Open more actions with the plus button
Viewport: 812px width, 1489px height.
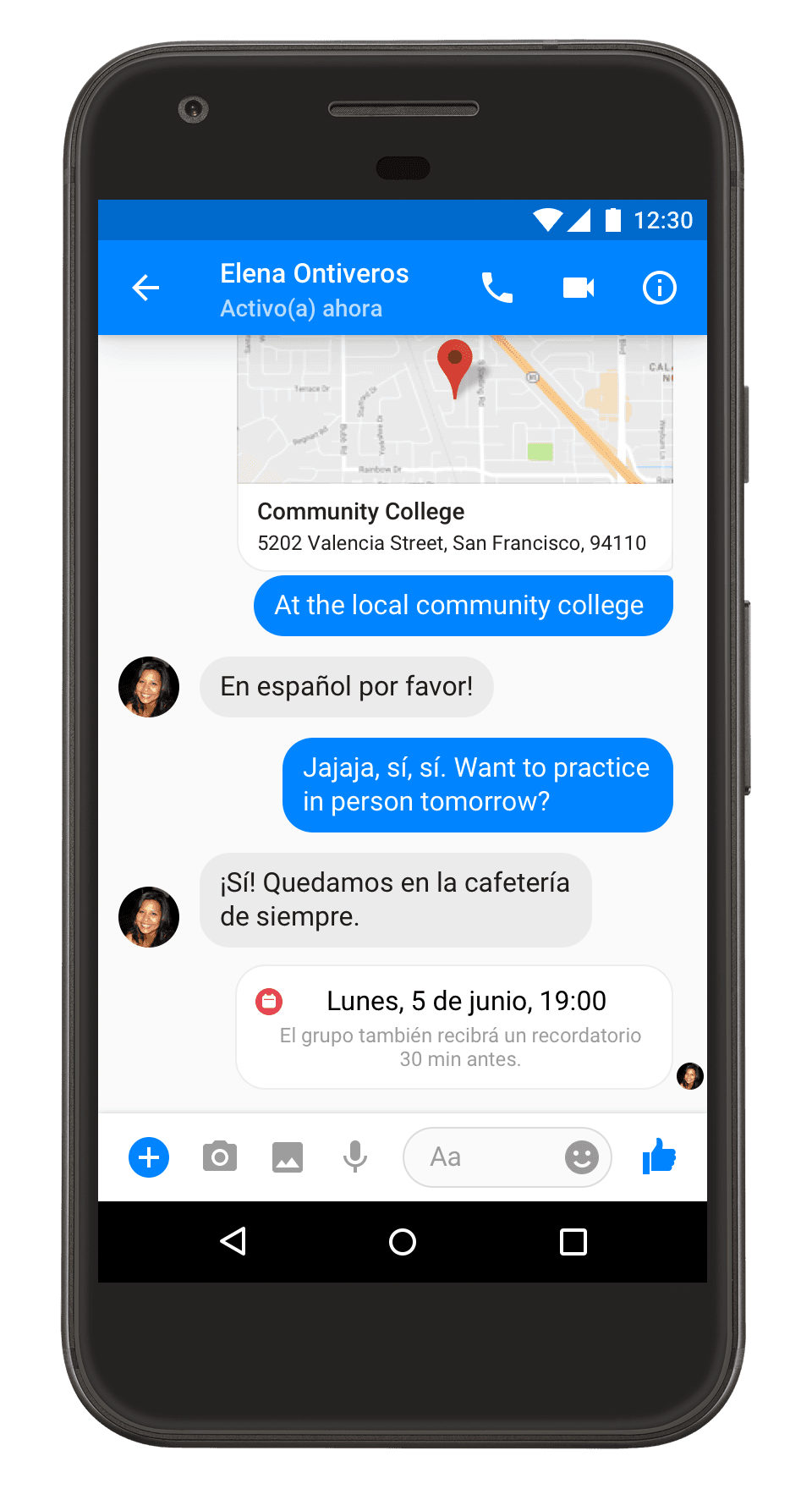click(149, 1157)
